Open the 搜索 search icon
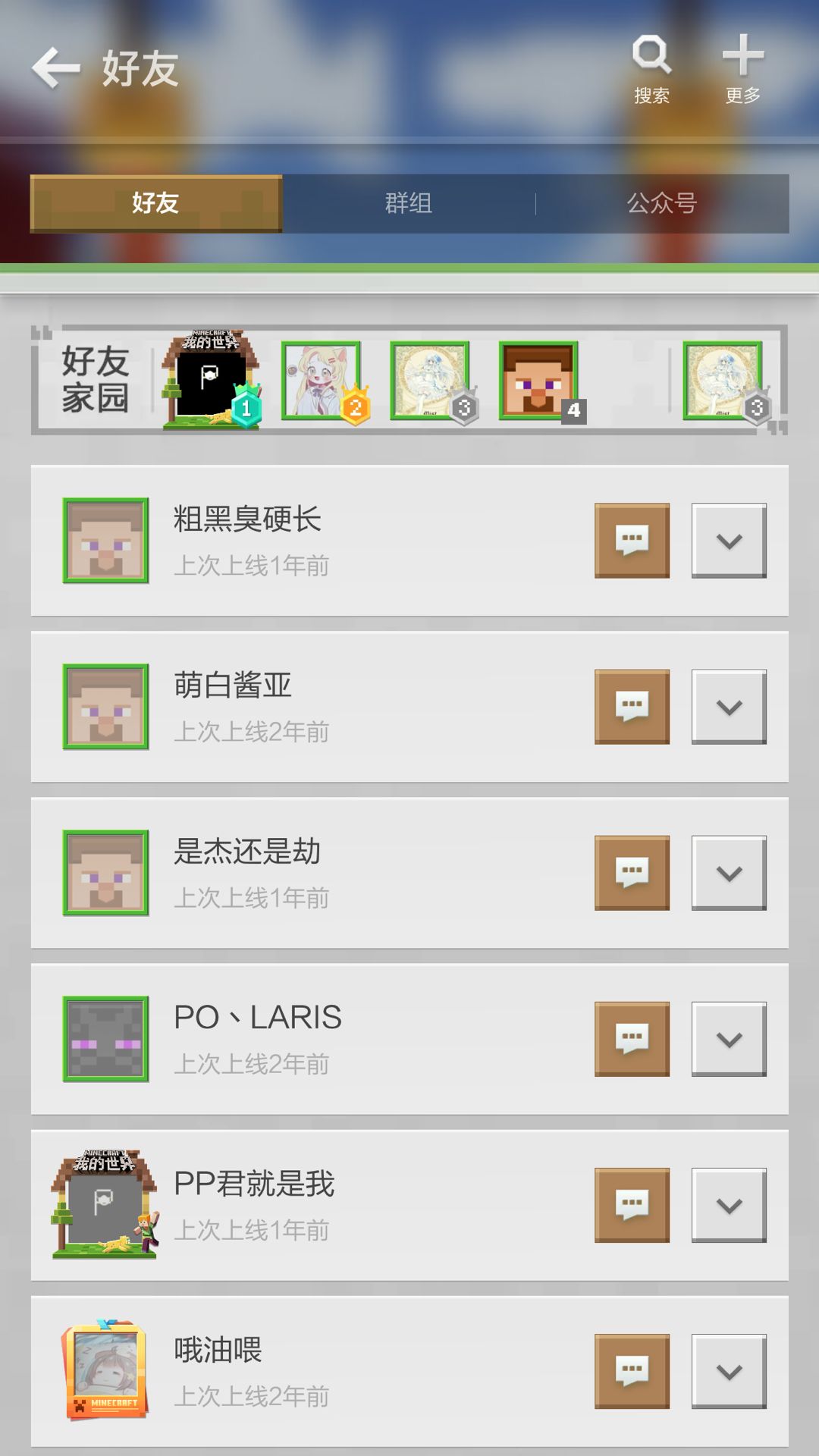The height and width of the screenshot is (1456, 819). click(x=651, y=68)
